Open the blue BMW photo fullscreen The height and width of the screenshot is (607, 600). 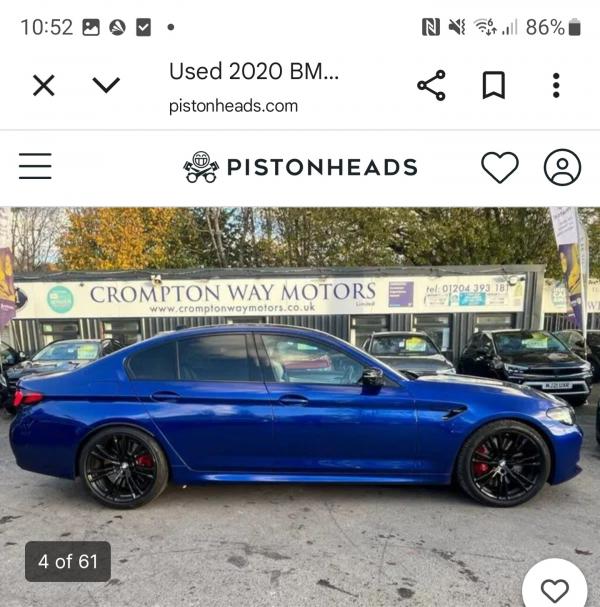pos(300,410)
